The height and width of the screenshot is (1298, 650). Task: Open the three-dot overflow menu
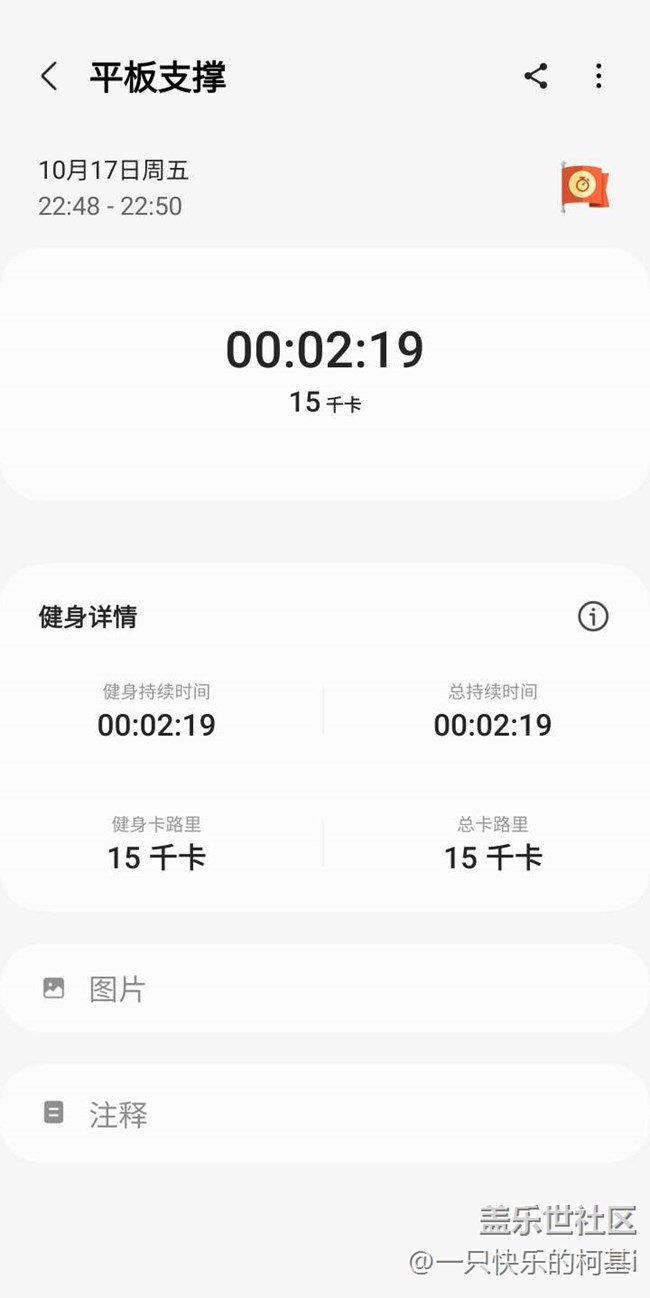coord(598,76)
